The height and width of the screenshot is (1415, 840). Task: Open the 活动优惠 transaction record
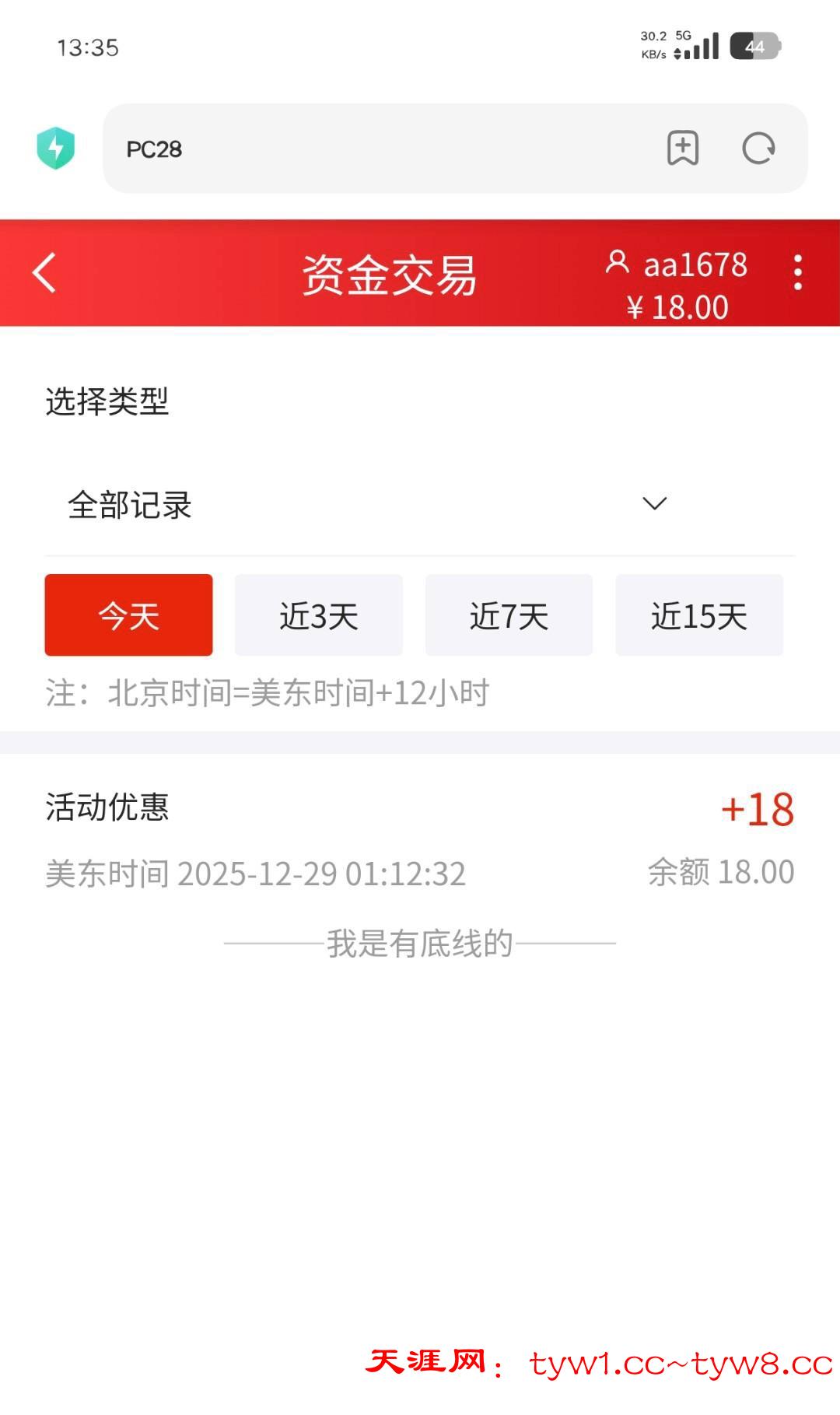[x=420, y=840]
